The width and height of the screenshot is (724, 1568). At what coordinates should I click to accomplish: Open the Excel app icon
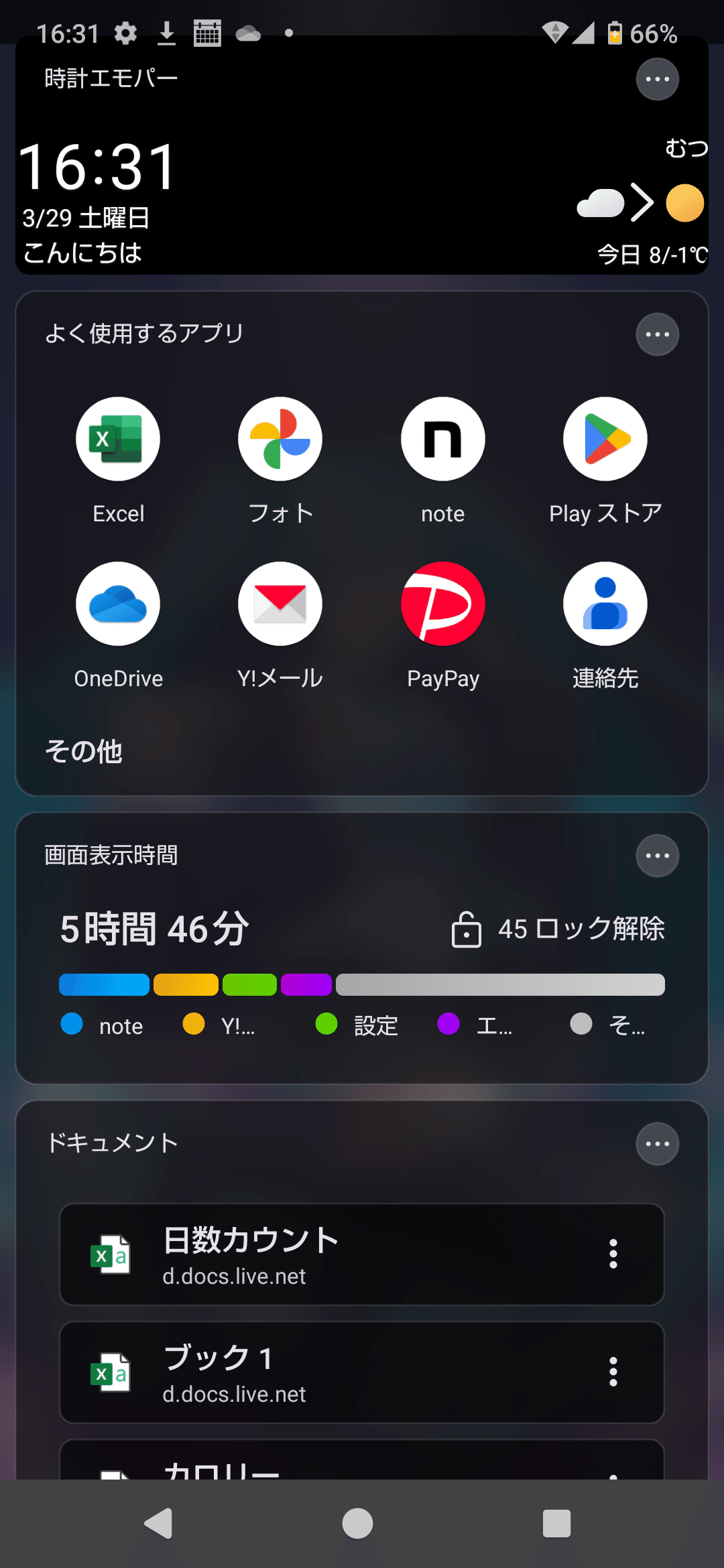(x=118, y=439)
